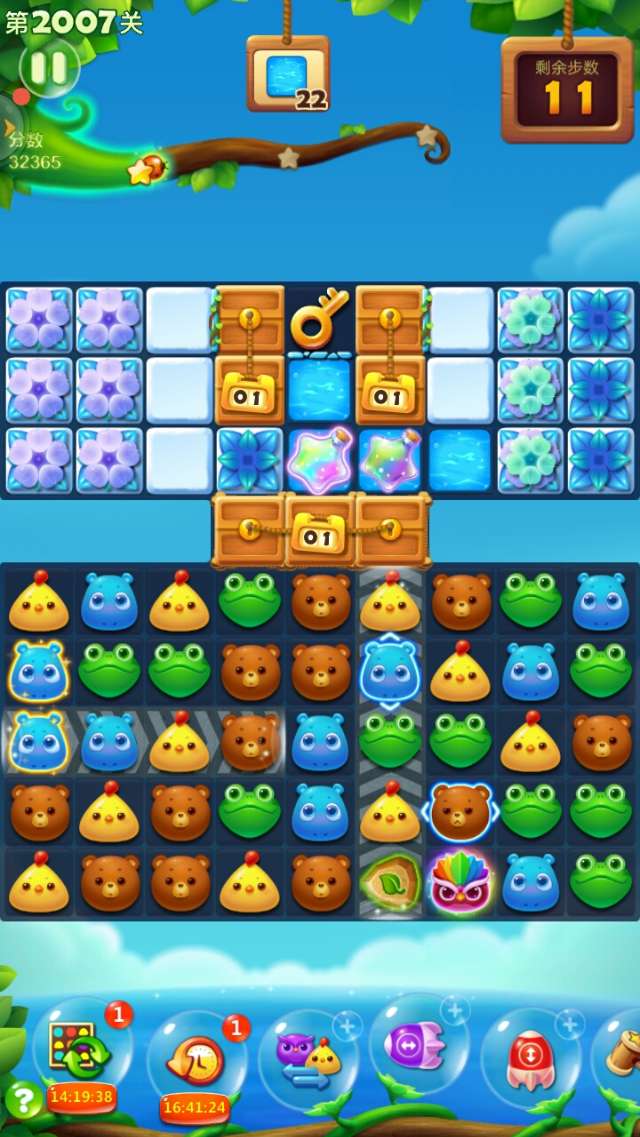Tap the rainbow owl special piece
The image size is (640, 1137).
coord(459,881)
